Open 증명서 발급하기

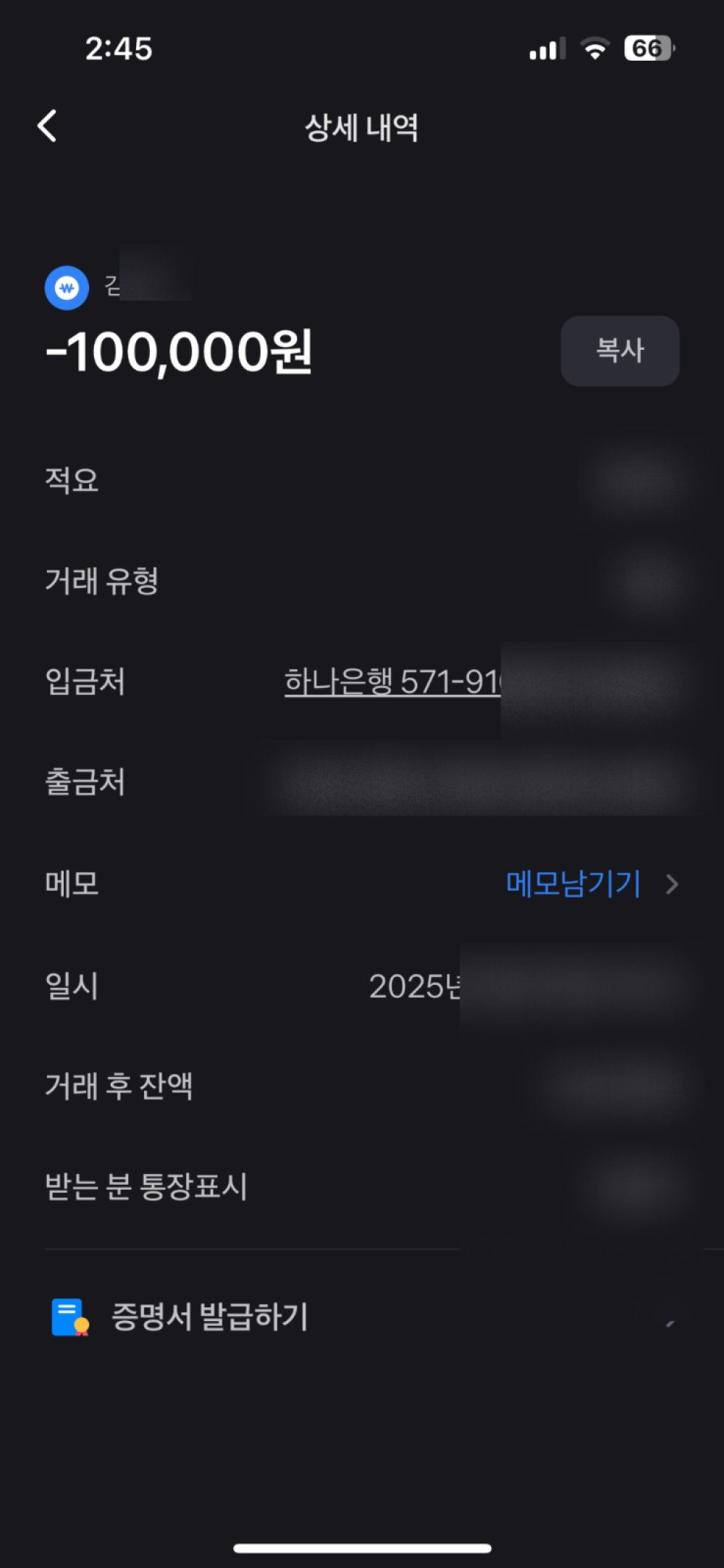click(x=210, y=1316)
